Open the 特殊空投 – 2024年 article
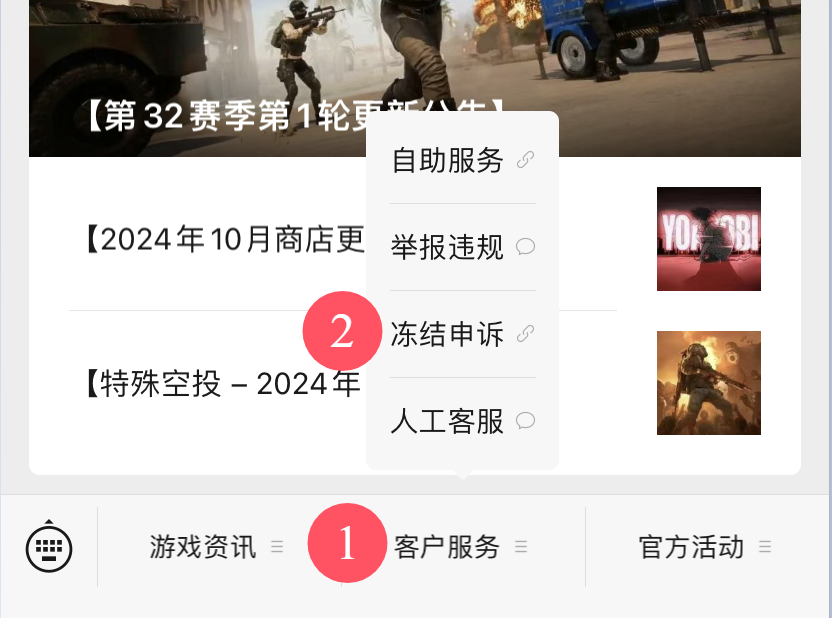Viewport: 832px width, 618px height. [222, 383]
